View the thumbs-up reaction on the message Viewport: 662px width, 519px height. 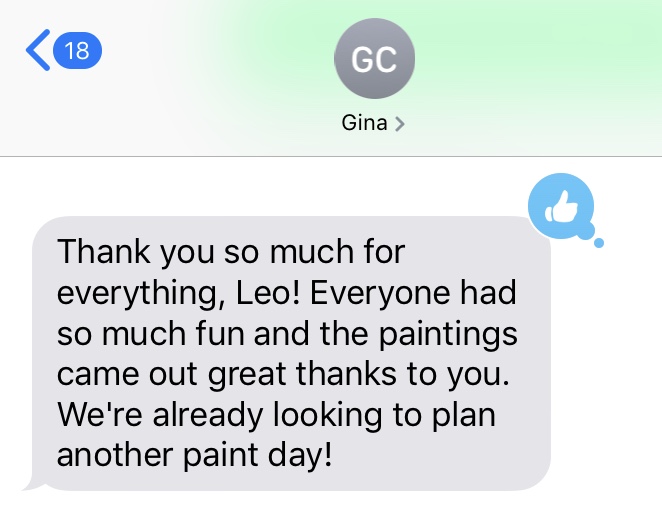(x=560, y=209)
